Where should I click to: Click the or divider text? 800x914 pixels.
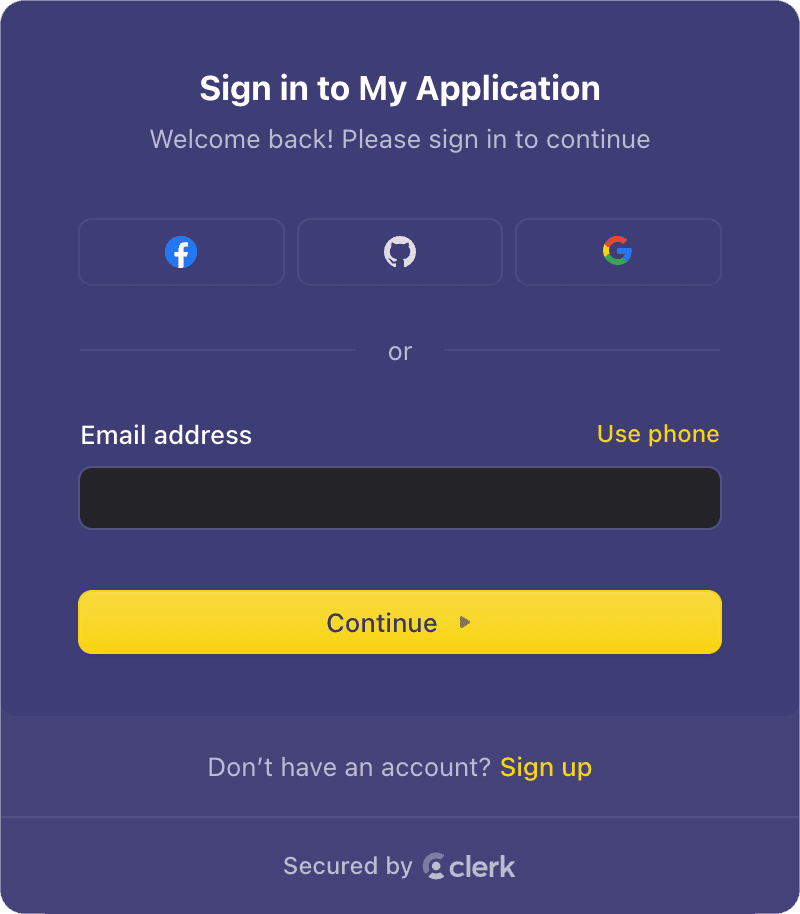pyautogui.click(x=399, y=351)
